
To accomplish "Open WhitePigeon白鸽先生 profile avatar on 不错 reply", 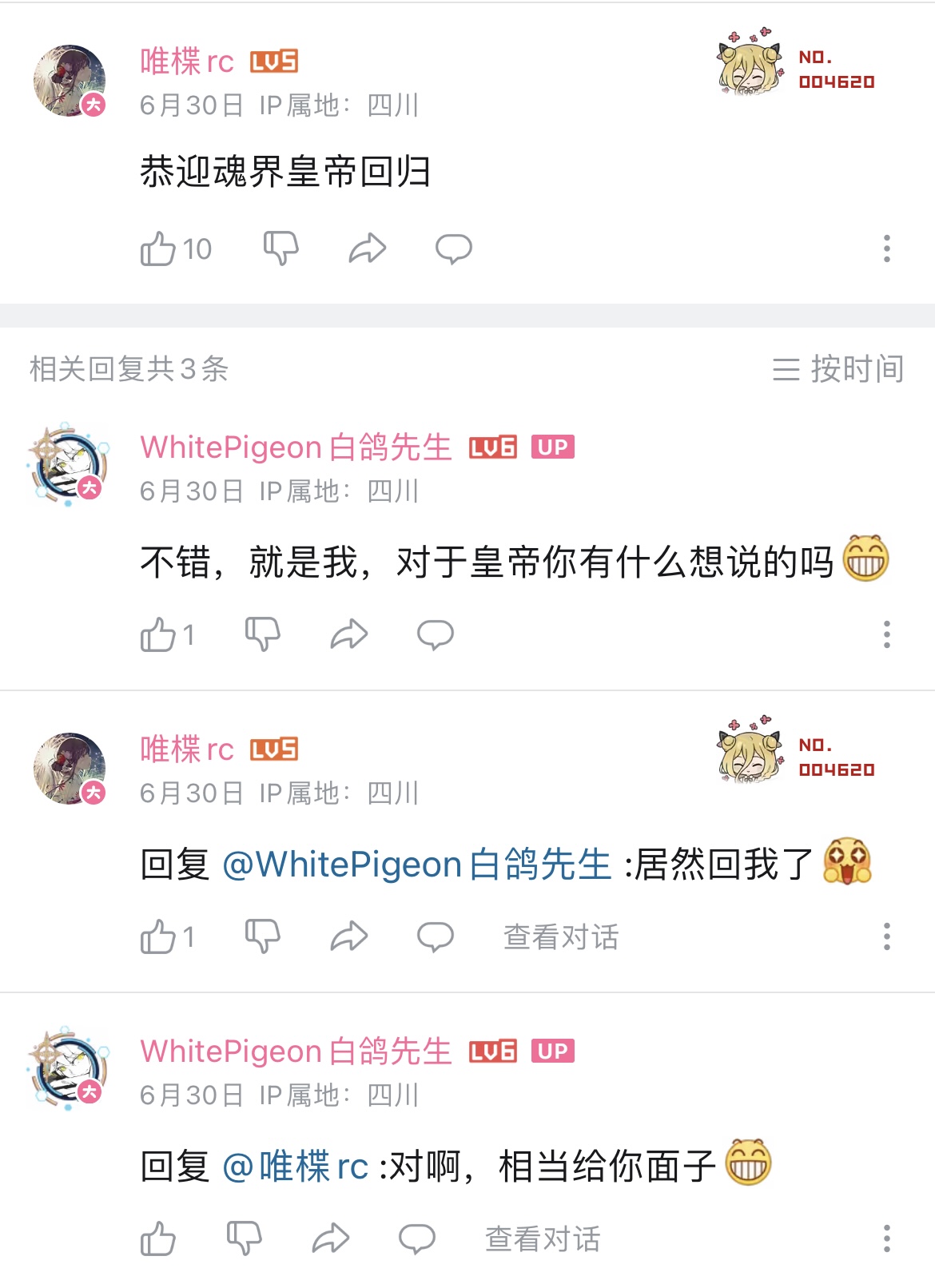I will pos(69,465).
